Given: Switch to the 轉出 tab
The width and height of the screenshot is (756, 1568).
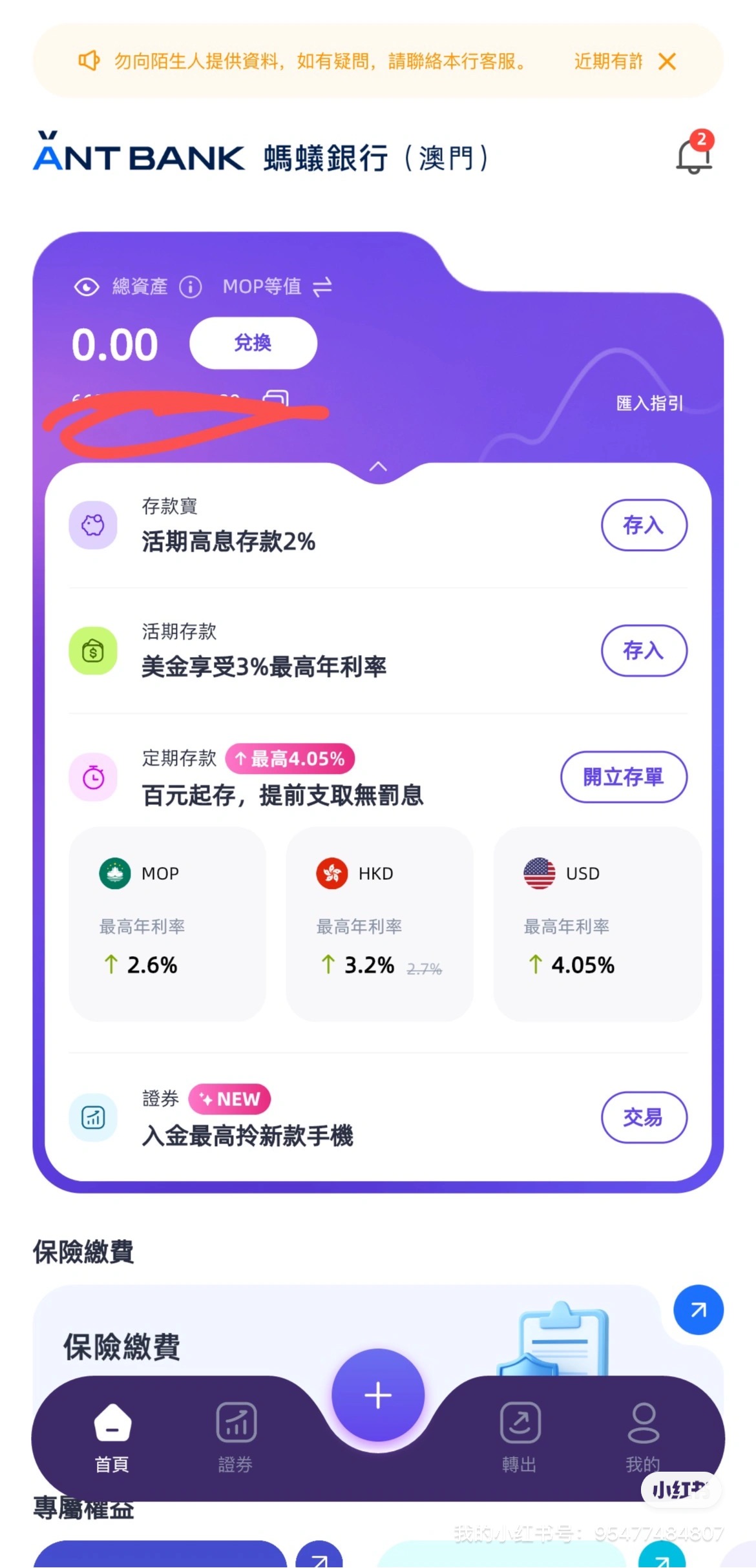Looking at the screenshot, I should [x=520, y=1435].
